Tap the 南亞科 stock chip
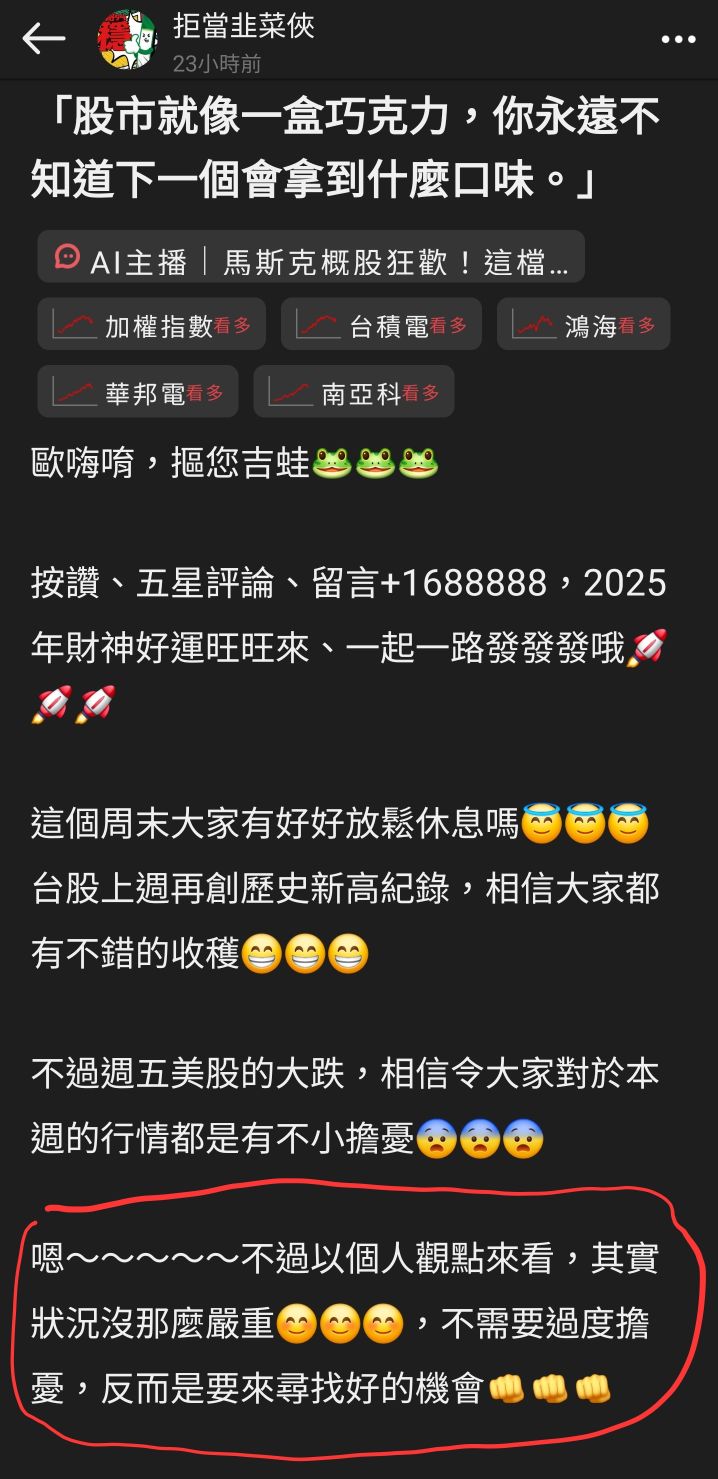Screen dimensions: 718x1479 354,392
